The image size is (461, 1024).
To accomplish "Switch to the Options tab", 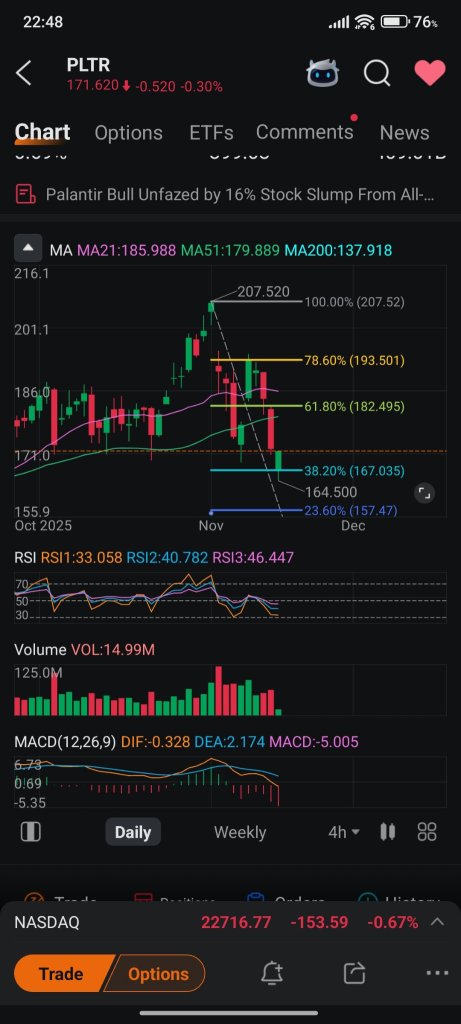I will [x=129, y=133].
